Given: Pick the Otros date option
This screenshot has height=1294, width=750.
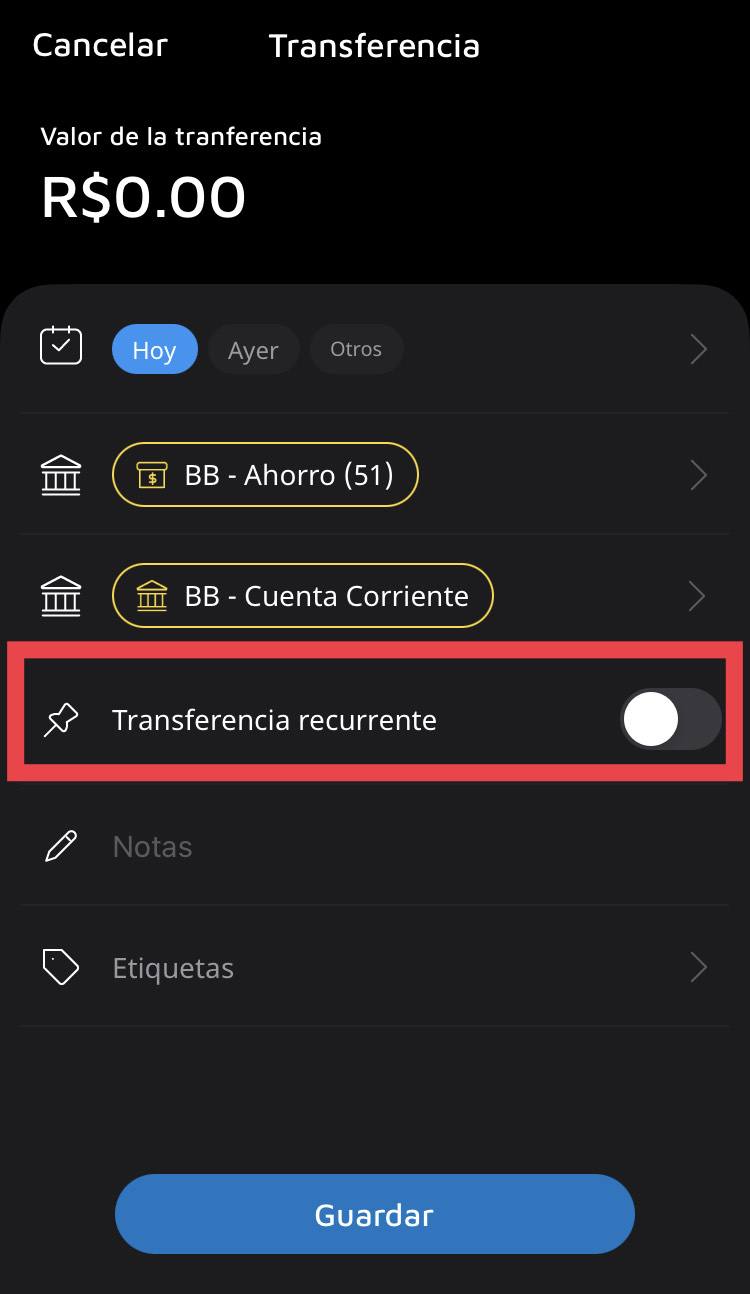Looking at the screenshot, I should [x=356, y=350].
